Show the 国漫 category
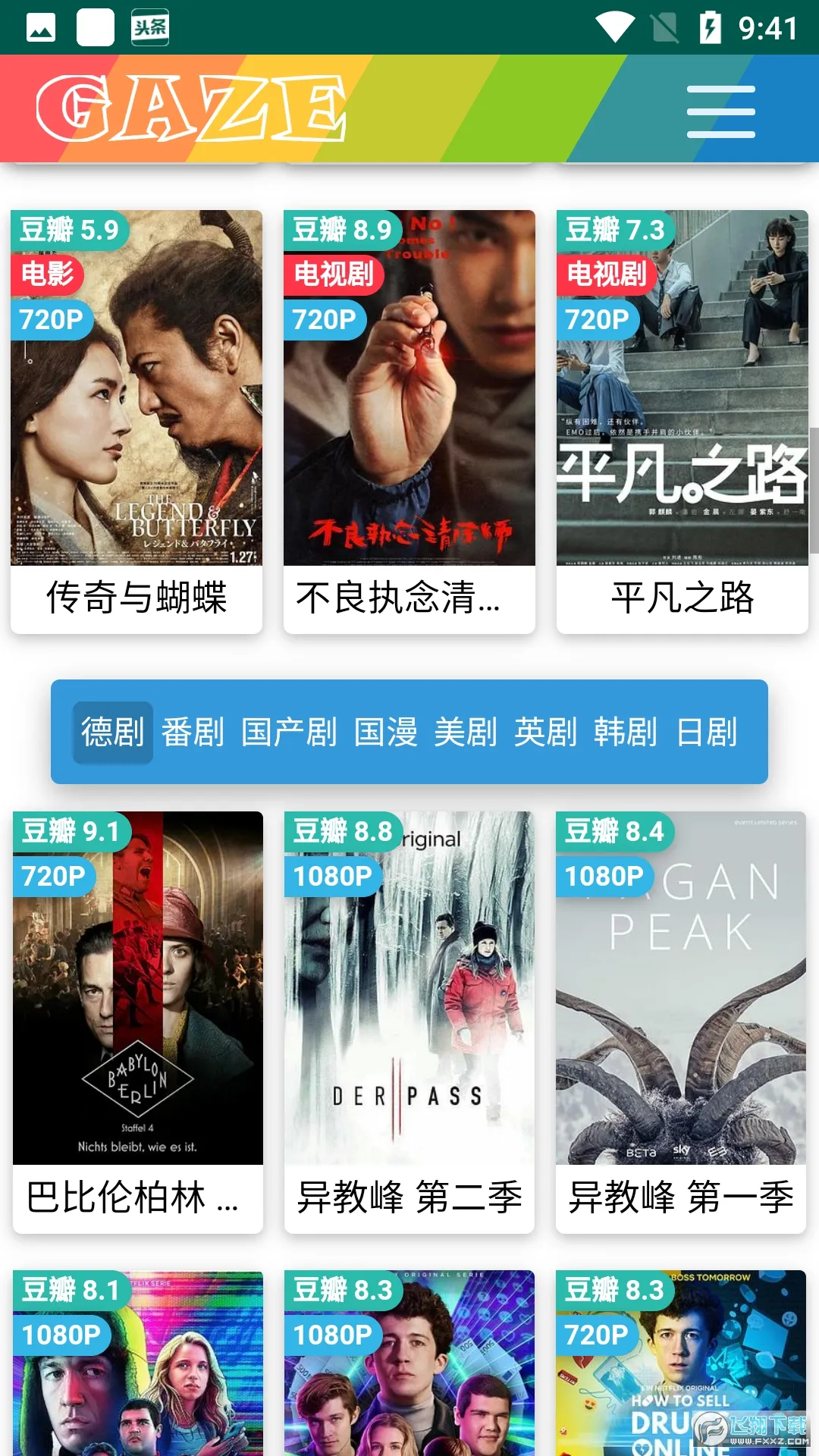The image size is (819, 1456). click(385, 733)
